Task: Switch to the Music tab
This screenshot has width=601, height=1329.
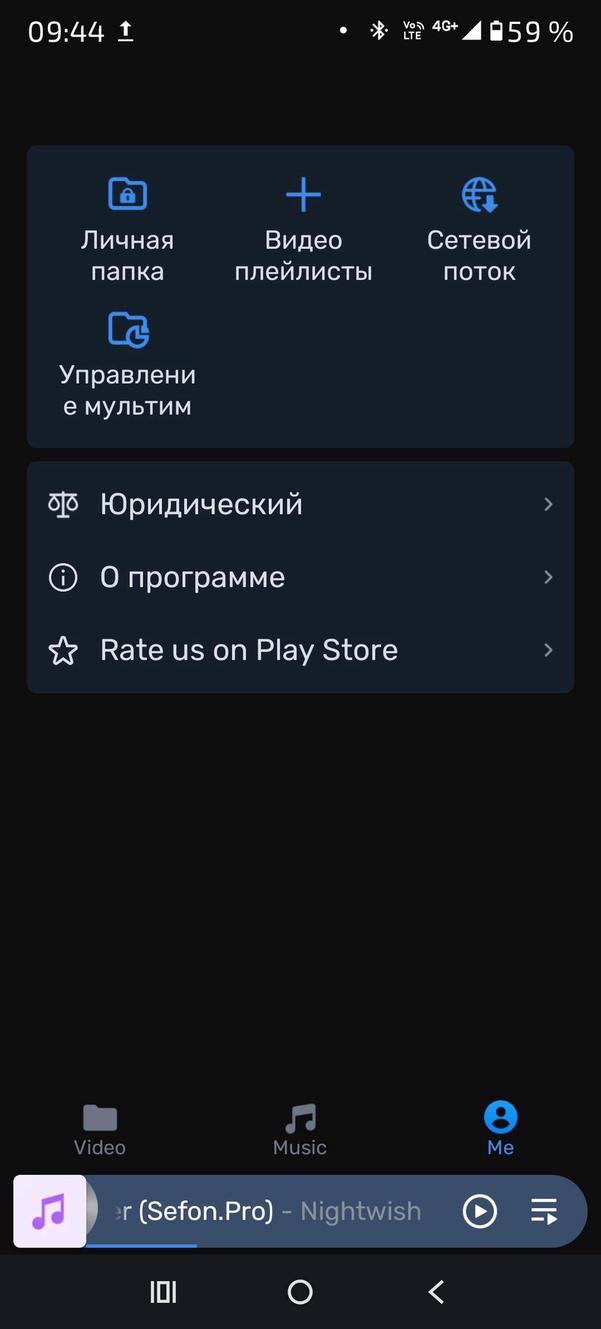Action: tap(300, 1130)
